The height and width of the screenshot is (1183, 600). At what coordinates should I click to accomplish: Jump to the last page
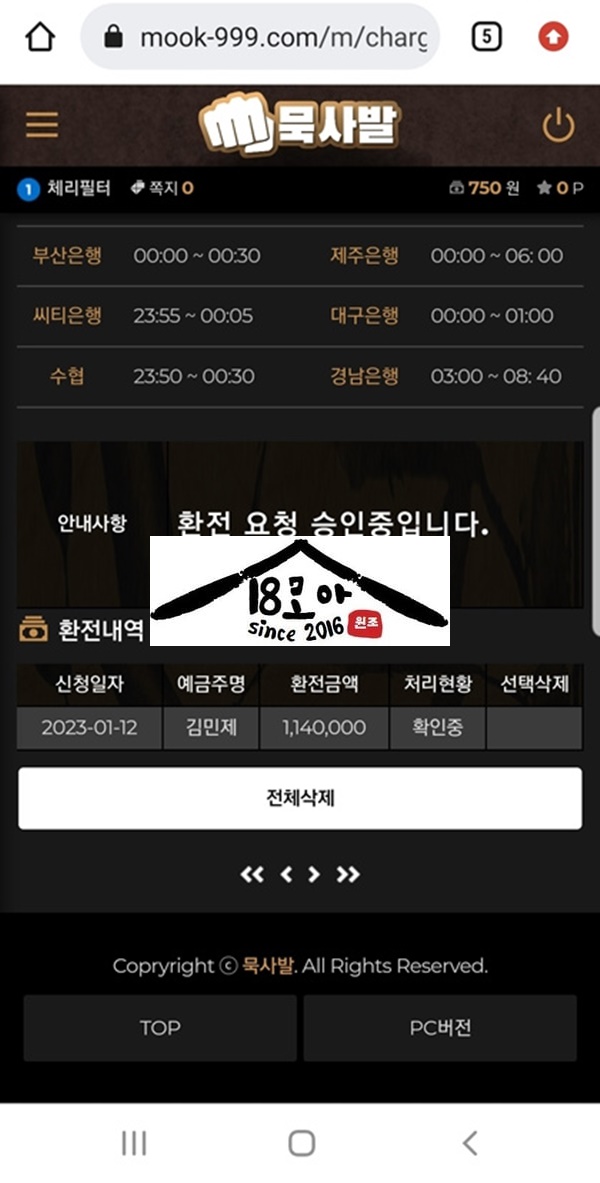coord(348,875)
